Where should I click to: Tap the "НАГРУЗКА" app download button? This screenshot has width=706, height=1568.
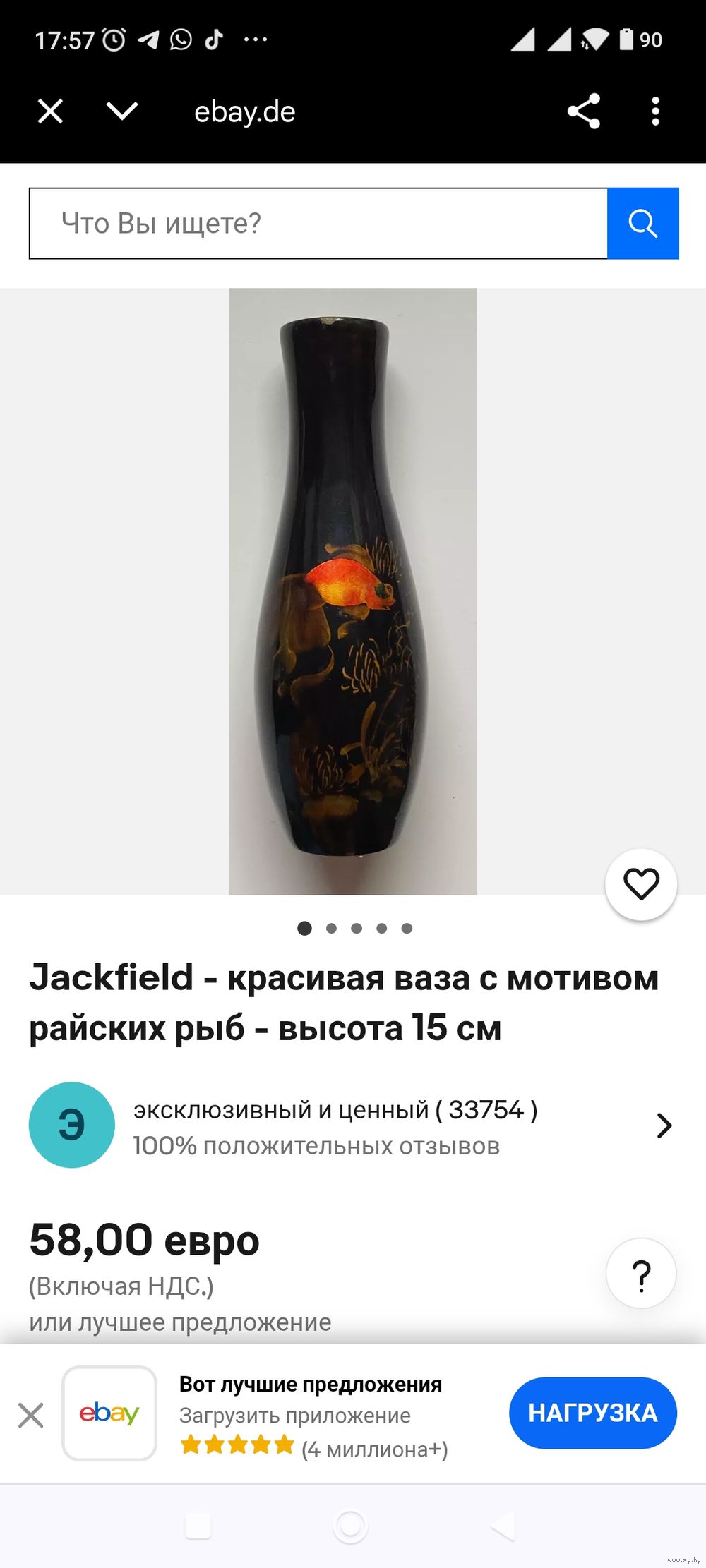(x=593, y=1413)
